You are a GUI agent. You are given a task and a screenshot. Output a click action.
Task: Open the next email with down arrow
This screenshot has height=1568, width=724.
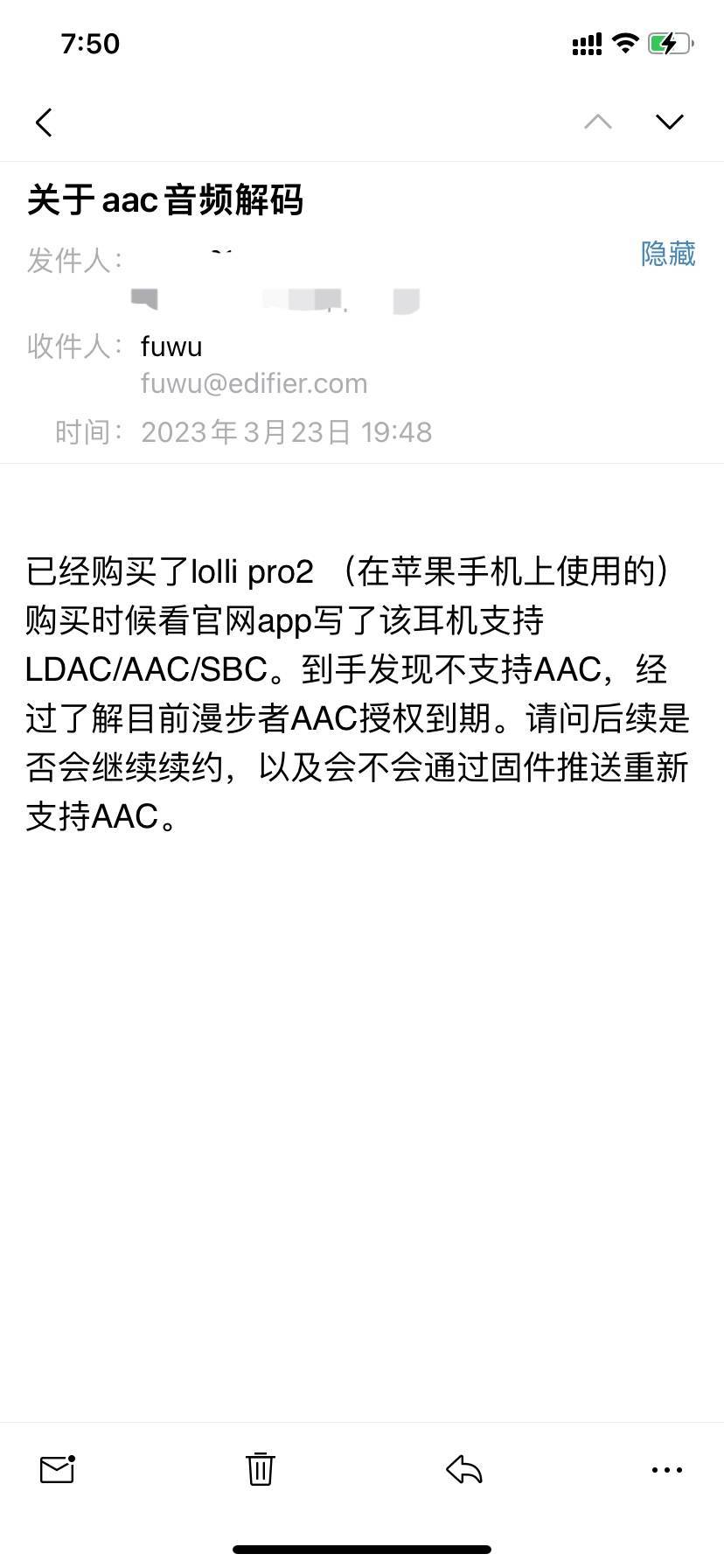pos(670,122)
